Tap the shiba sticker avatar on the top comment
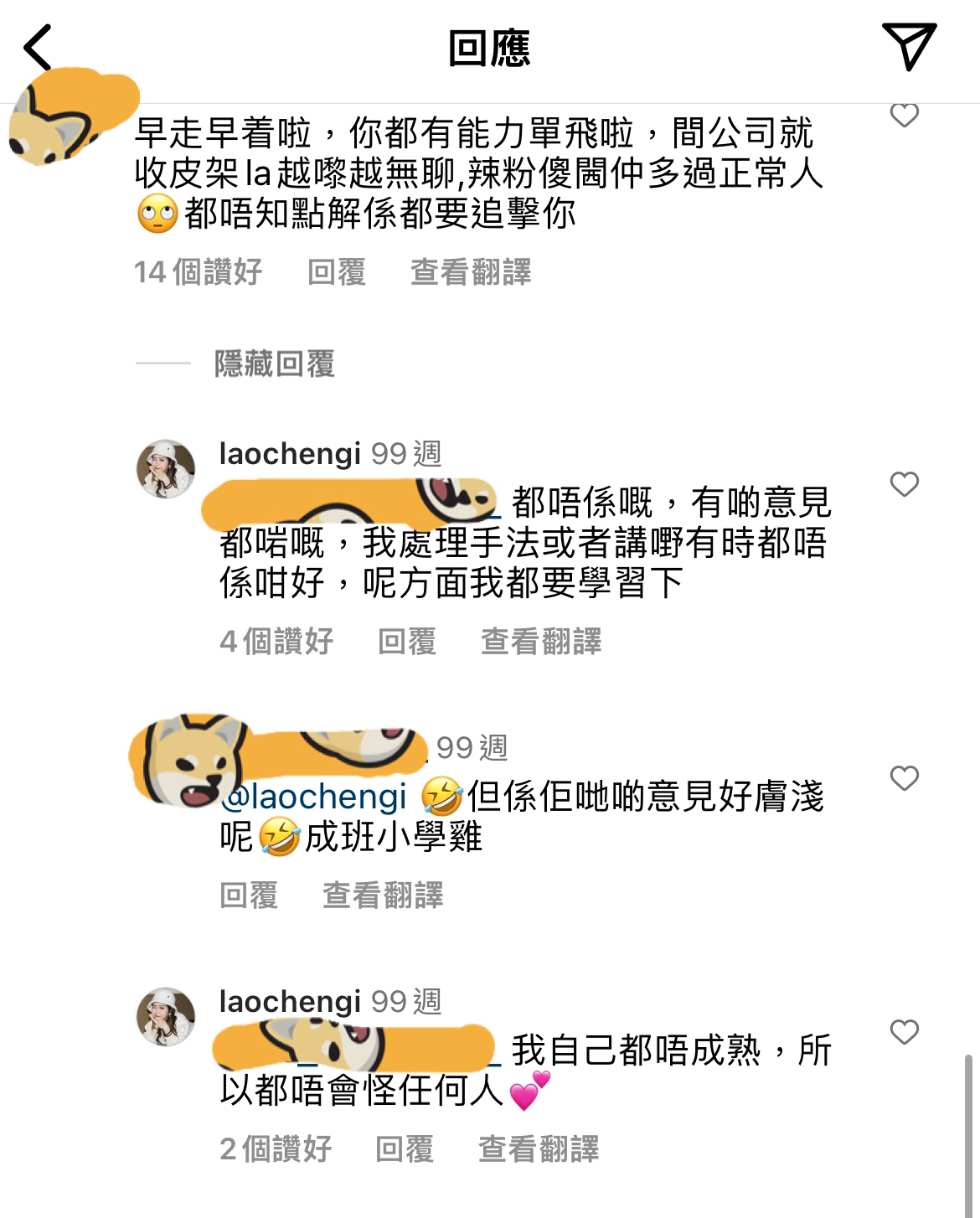This screenshot has height=1218, width=980. 50,126
